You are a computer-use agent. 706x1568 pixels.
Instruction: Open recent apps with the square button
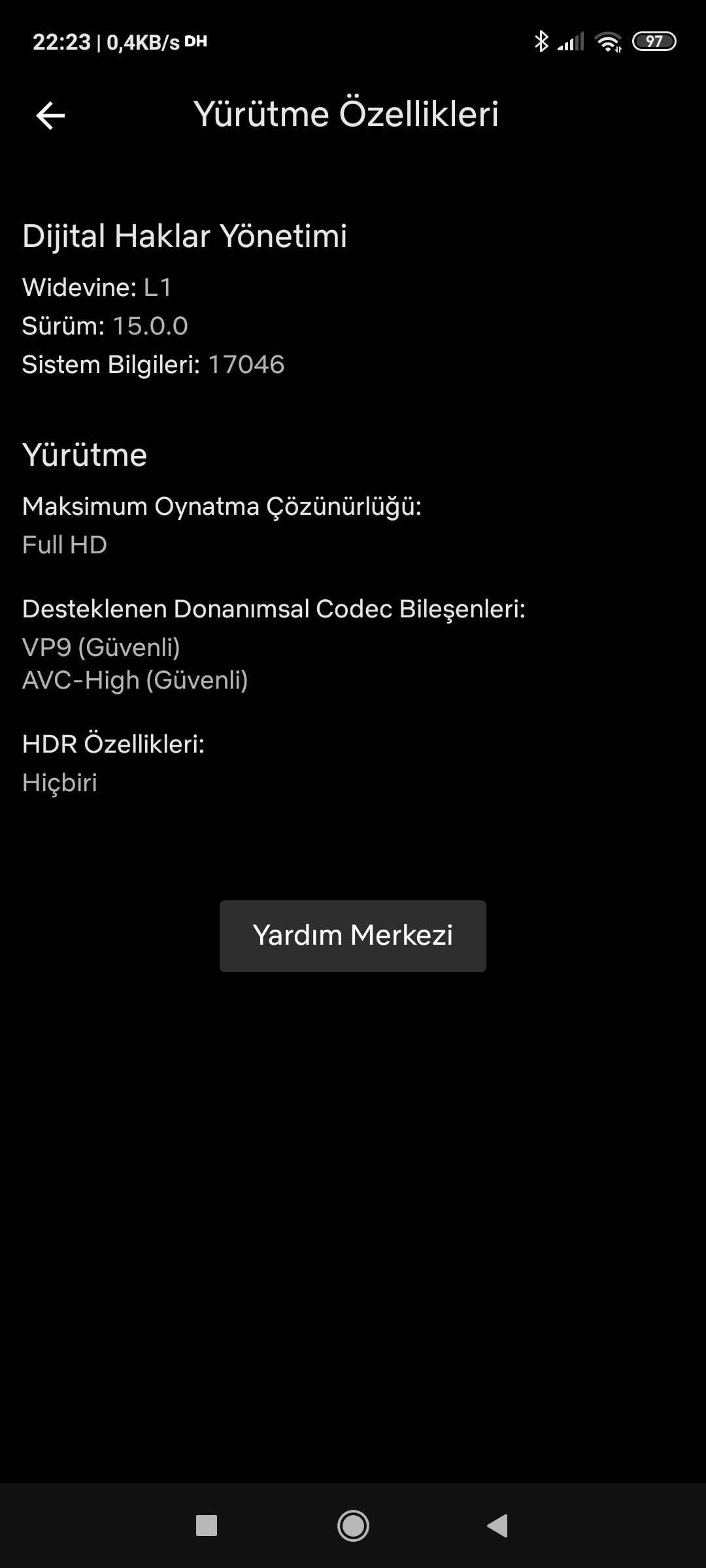coord(207,1526)
